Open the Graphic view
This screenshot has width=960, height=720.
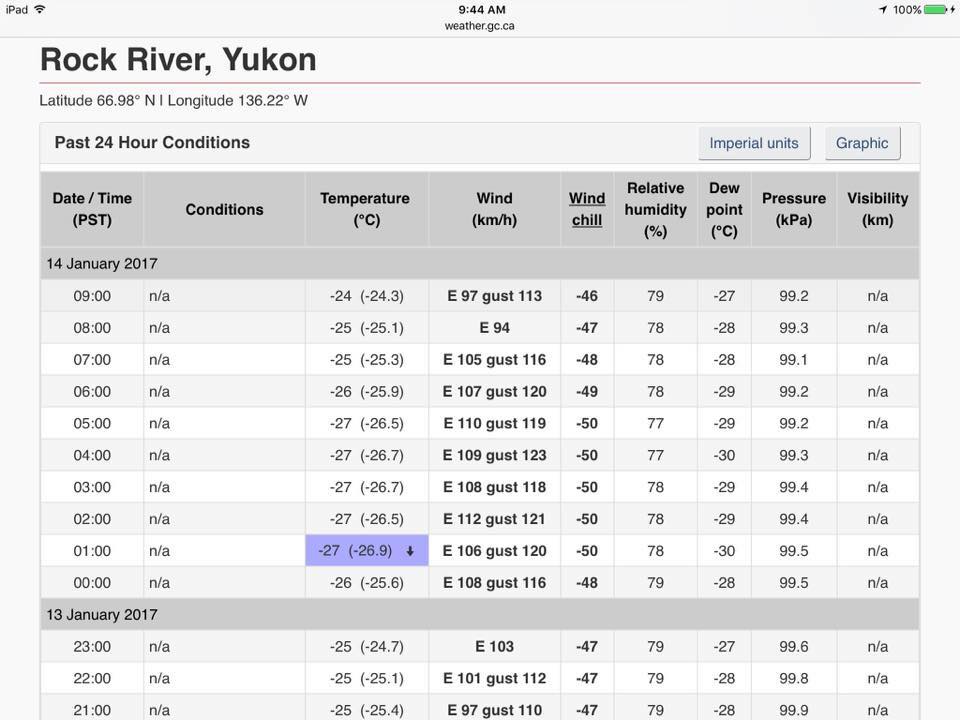tap(862, 143)
